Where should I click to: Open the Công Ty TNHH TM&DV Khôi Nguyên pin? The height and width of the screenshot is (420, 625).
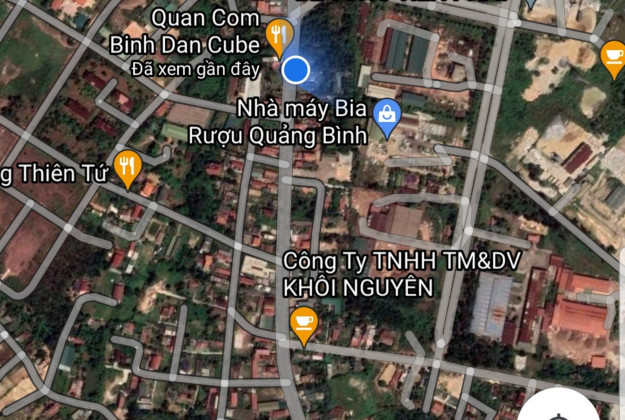pos(302,322)
